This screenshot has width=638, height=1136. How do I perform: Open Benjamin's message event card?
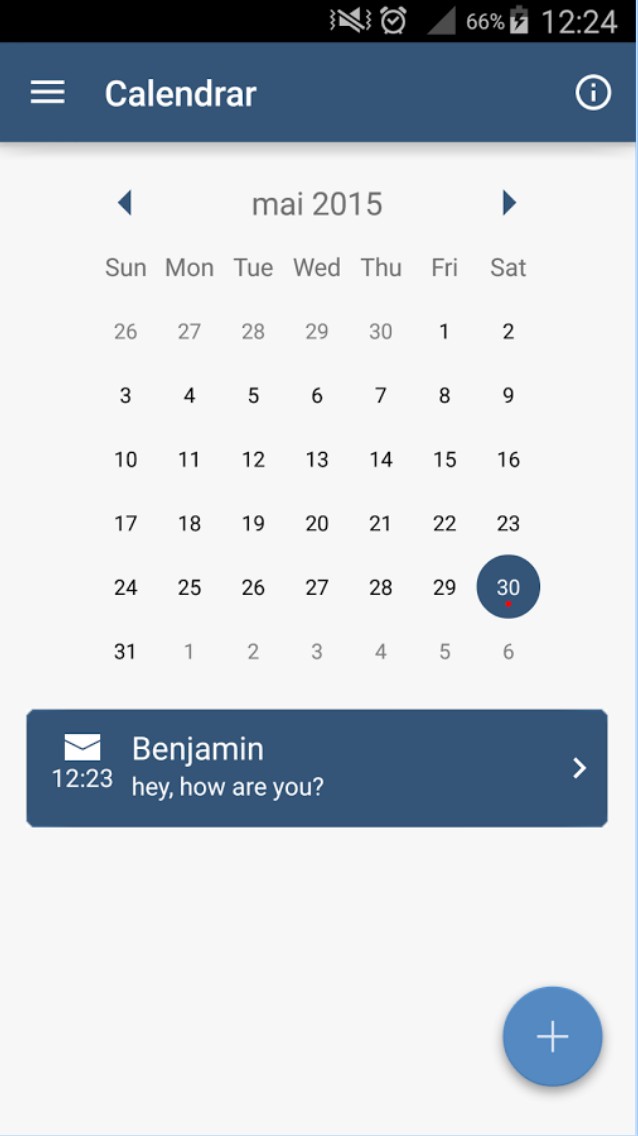[x=316, y=767]
